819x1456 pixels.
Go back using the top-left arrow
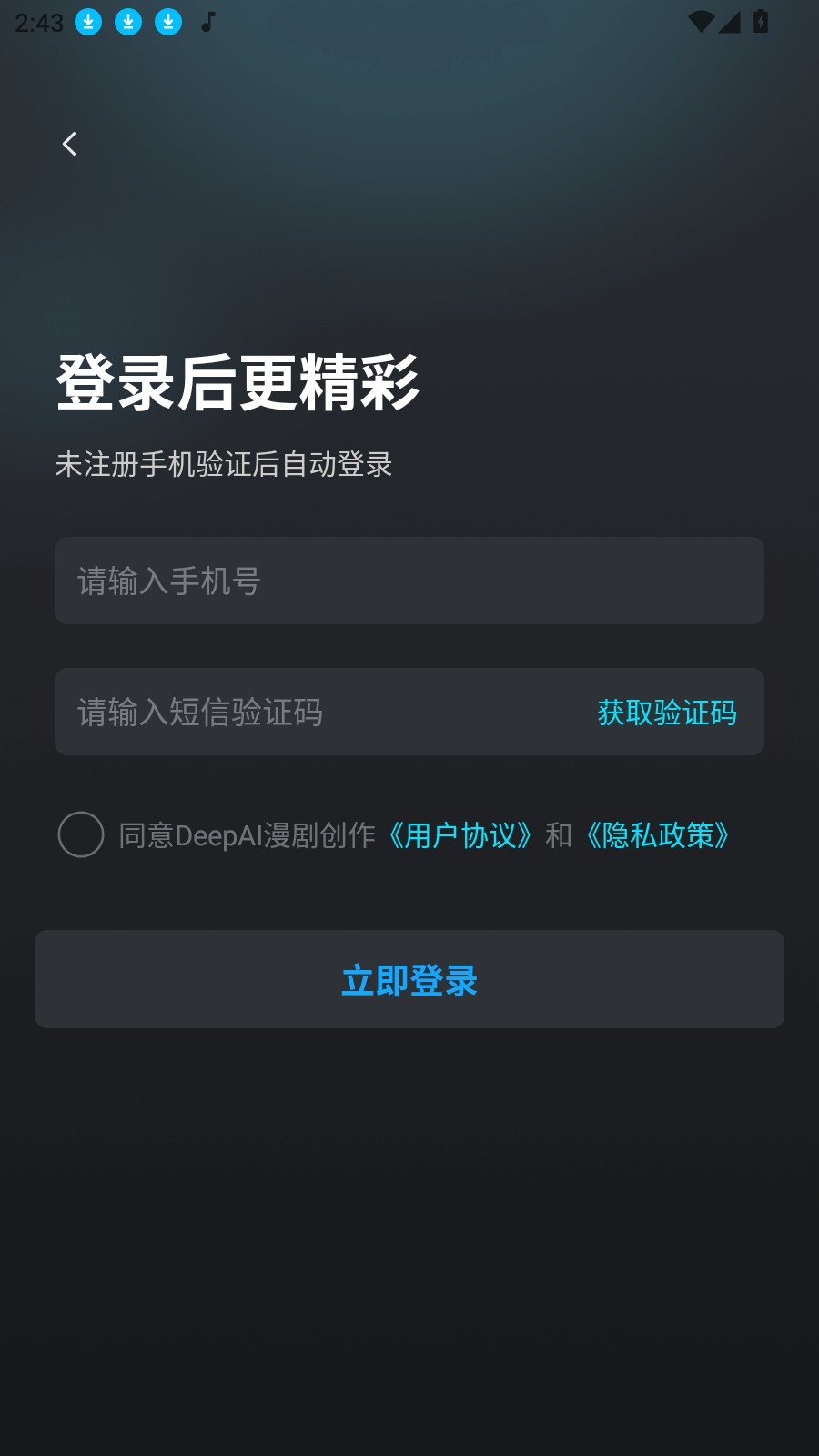tap(69, 144)
